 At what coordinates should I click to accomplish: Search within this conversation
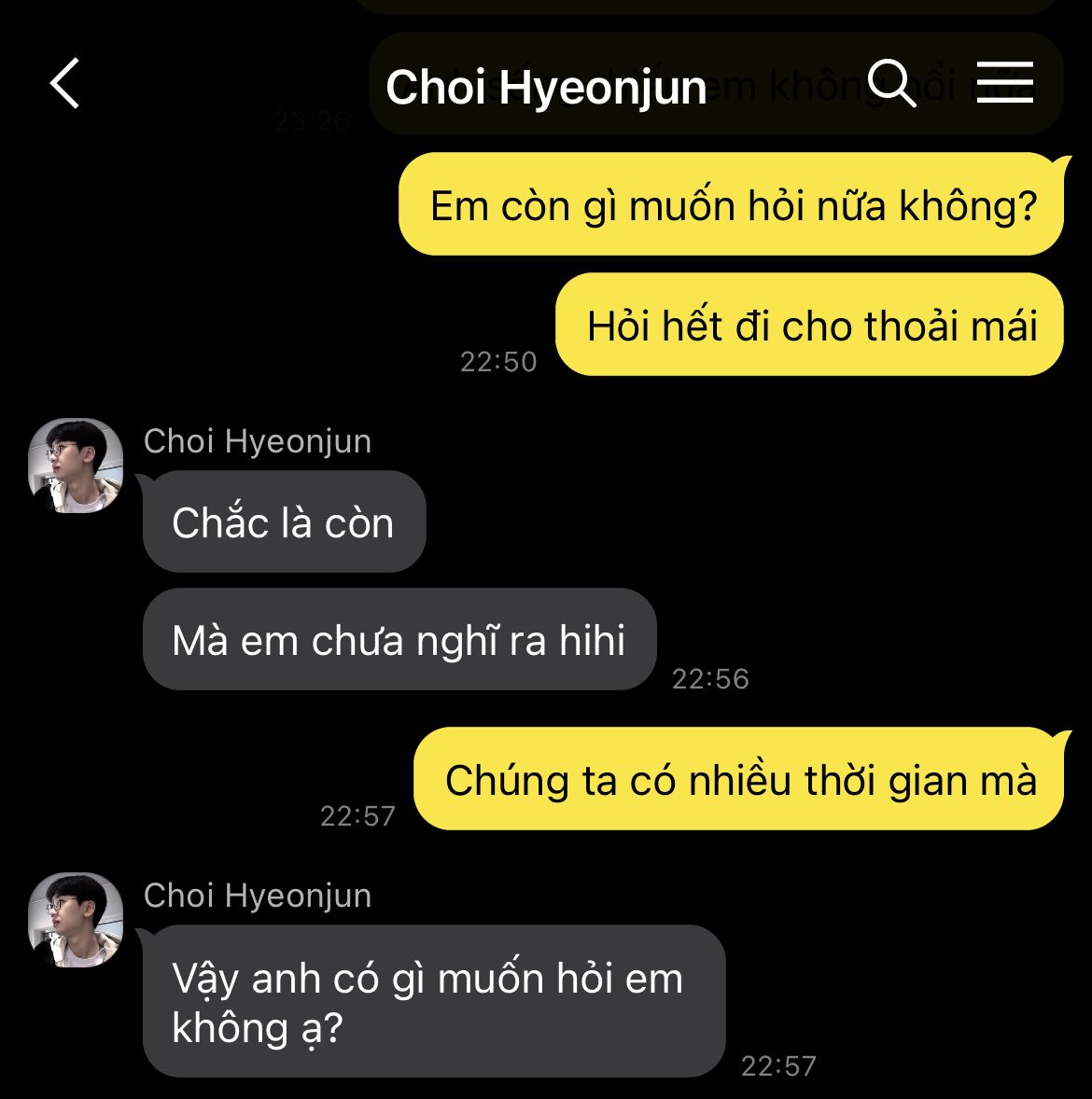[x=891, y=84]
